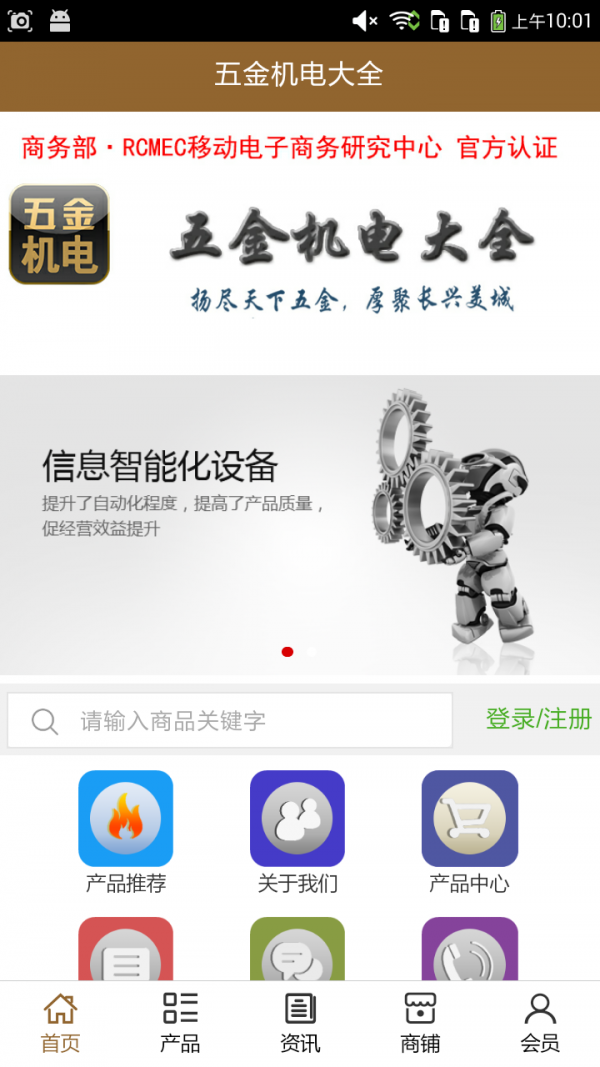600x1067 pixels.
Task: Open the 信息智能化设备 banner
Action: [300, 520]
